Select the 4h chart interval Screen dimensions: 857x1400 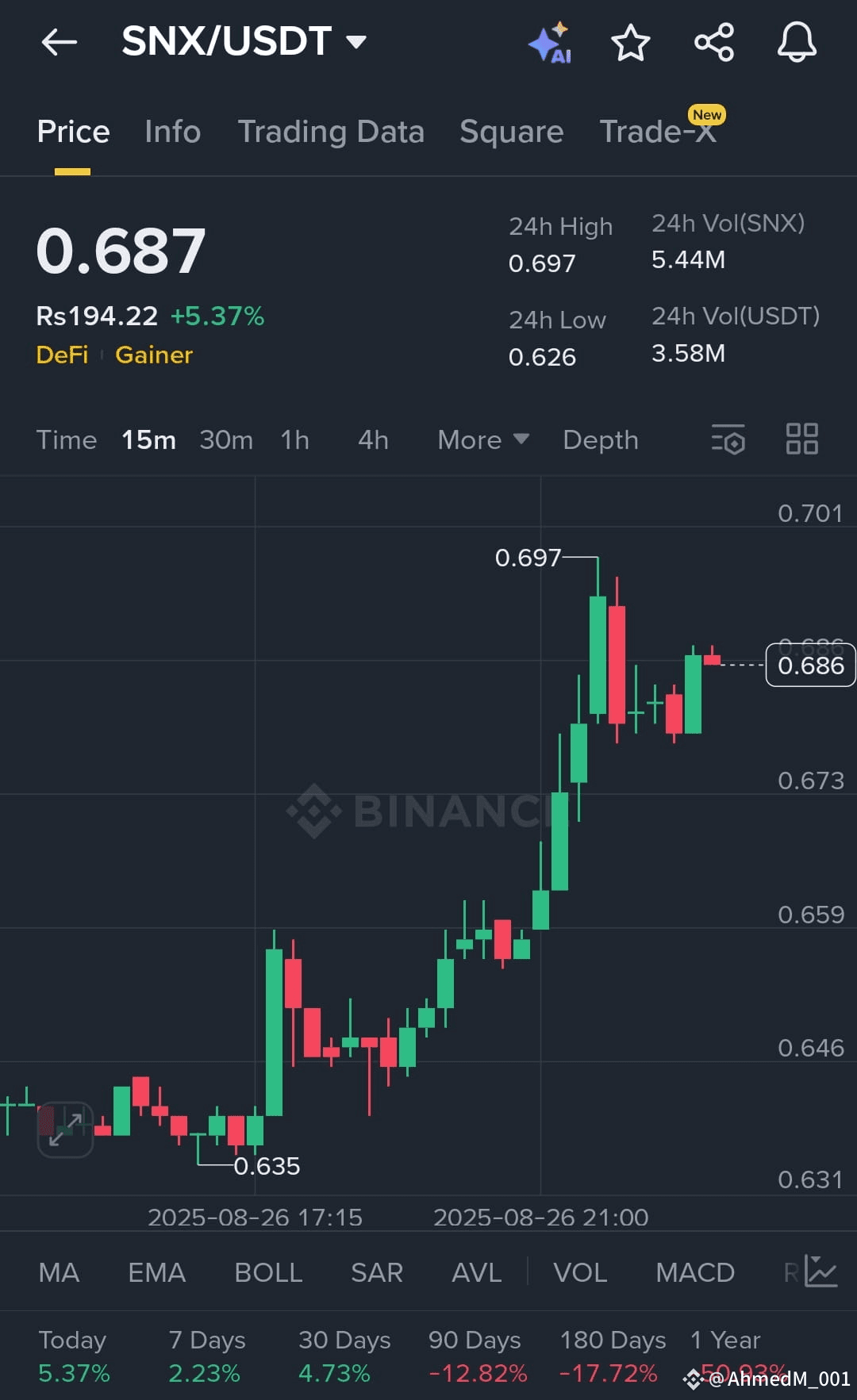(373, 439)
